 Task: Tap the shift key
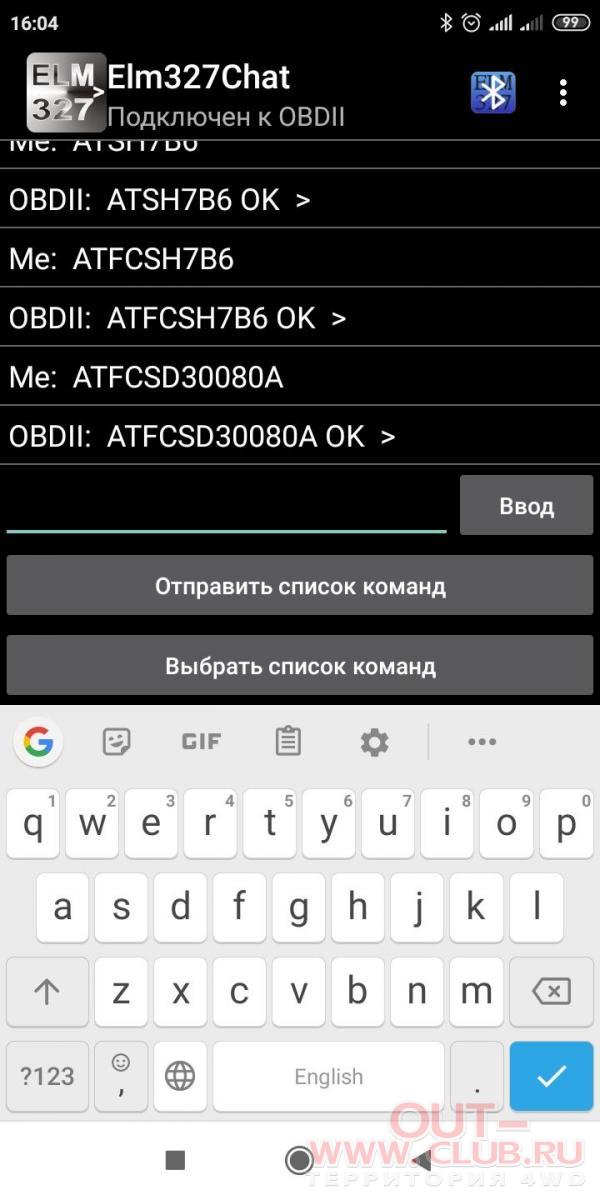pyautogui.click(x=48, y=991)
